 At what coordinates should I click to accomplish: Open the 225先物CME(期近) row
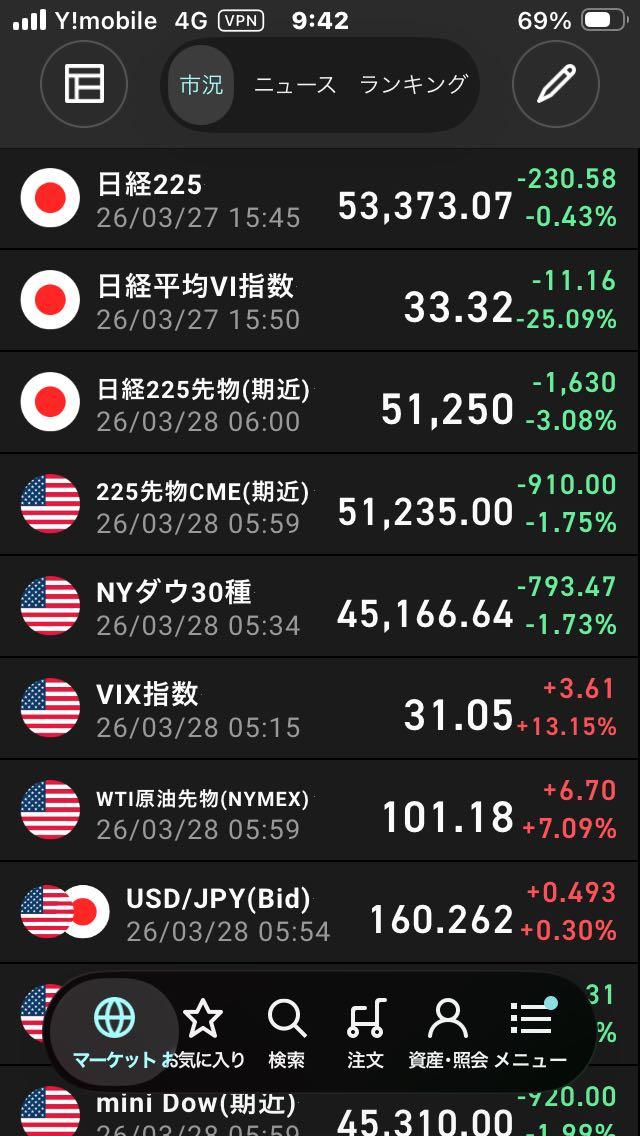320,505
